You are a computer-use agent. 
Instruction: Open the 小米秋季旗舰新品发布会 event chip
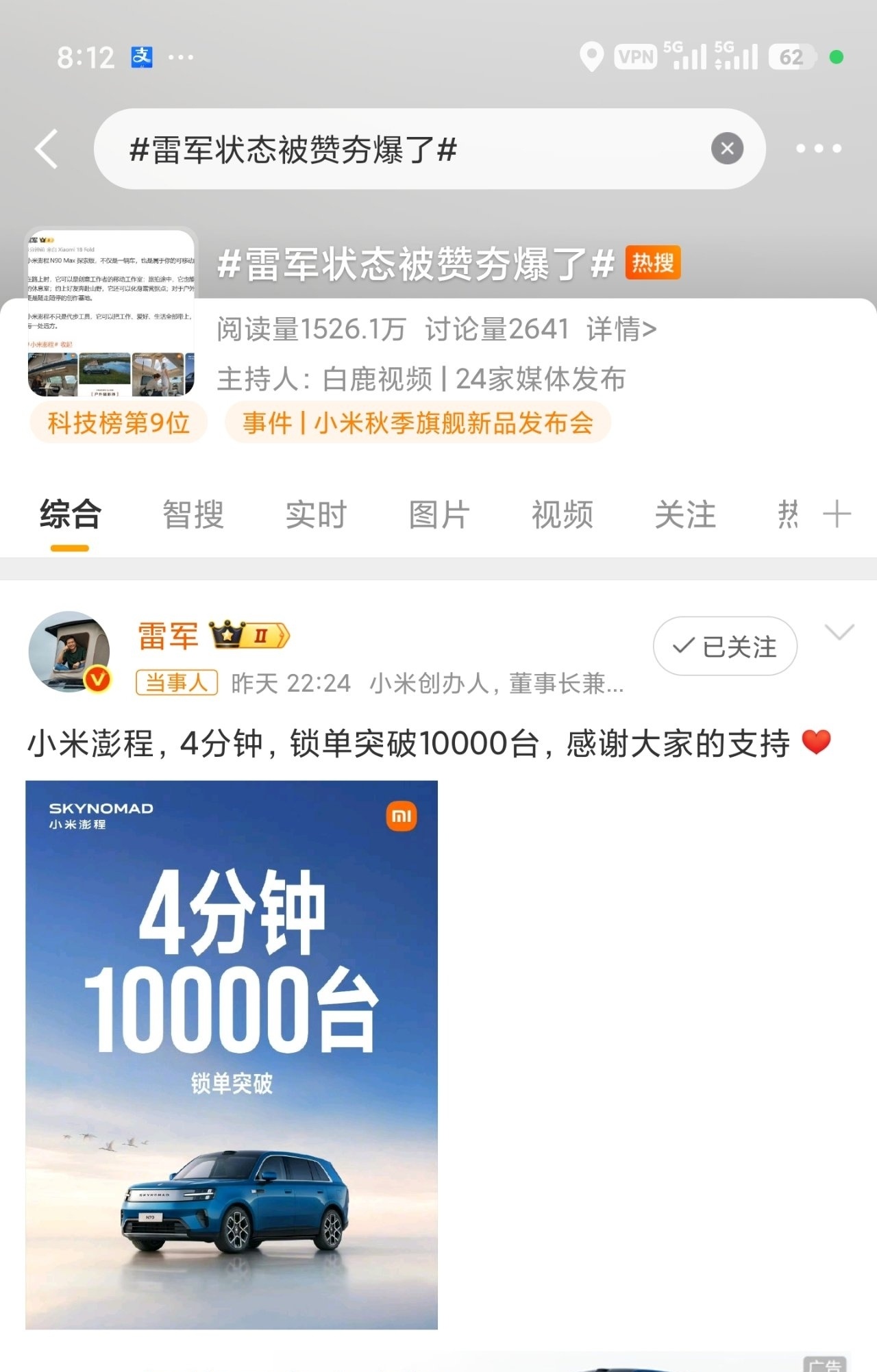click(418, 423)
